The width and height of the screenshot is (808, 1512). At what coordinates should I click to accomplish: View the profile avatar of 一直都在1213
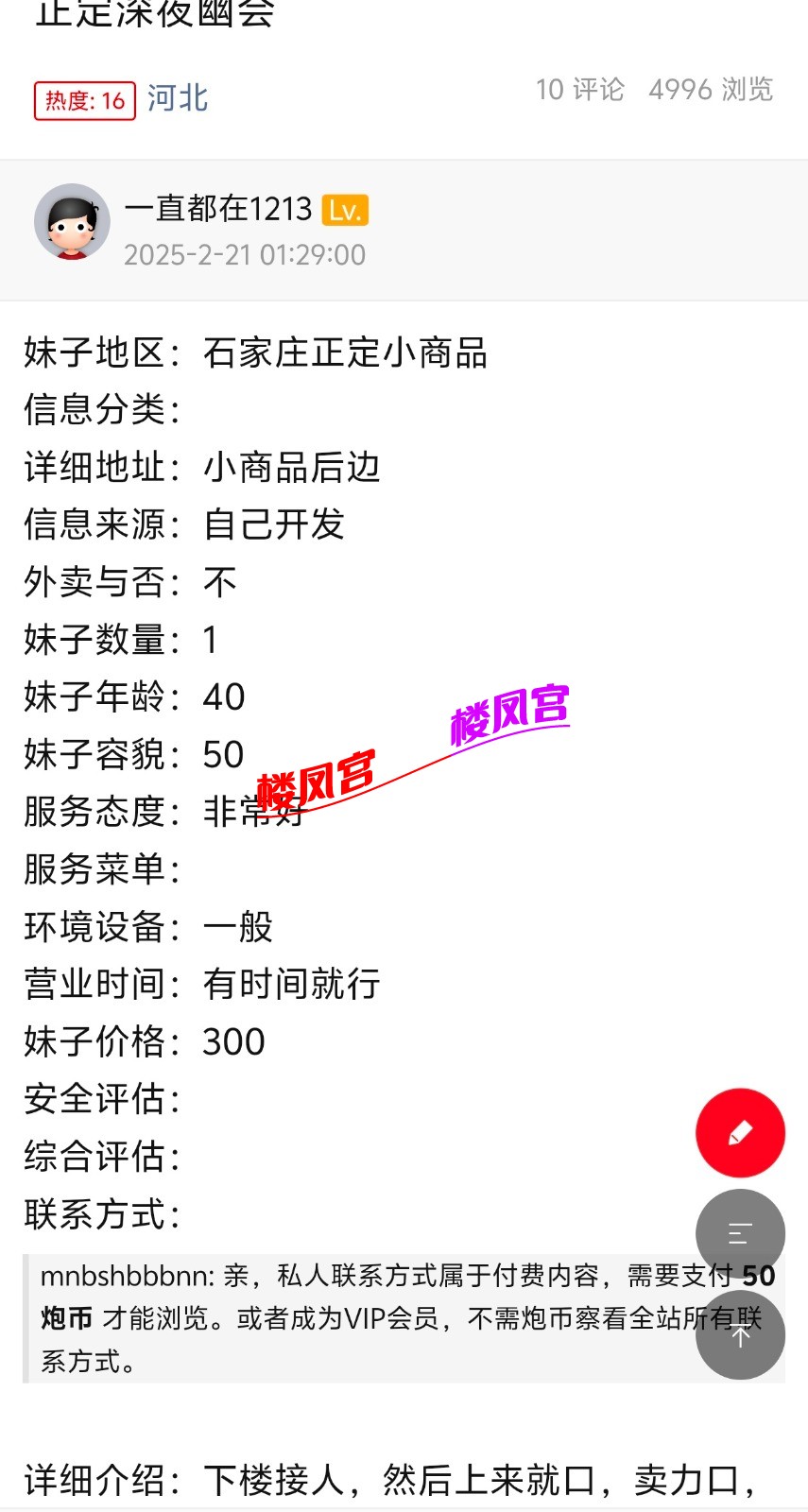coord(72,223)
